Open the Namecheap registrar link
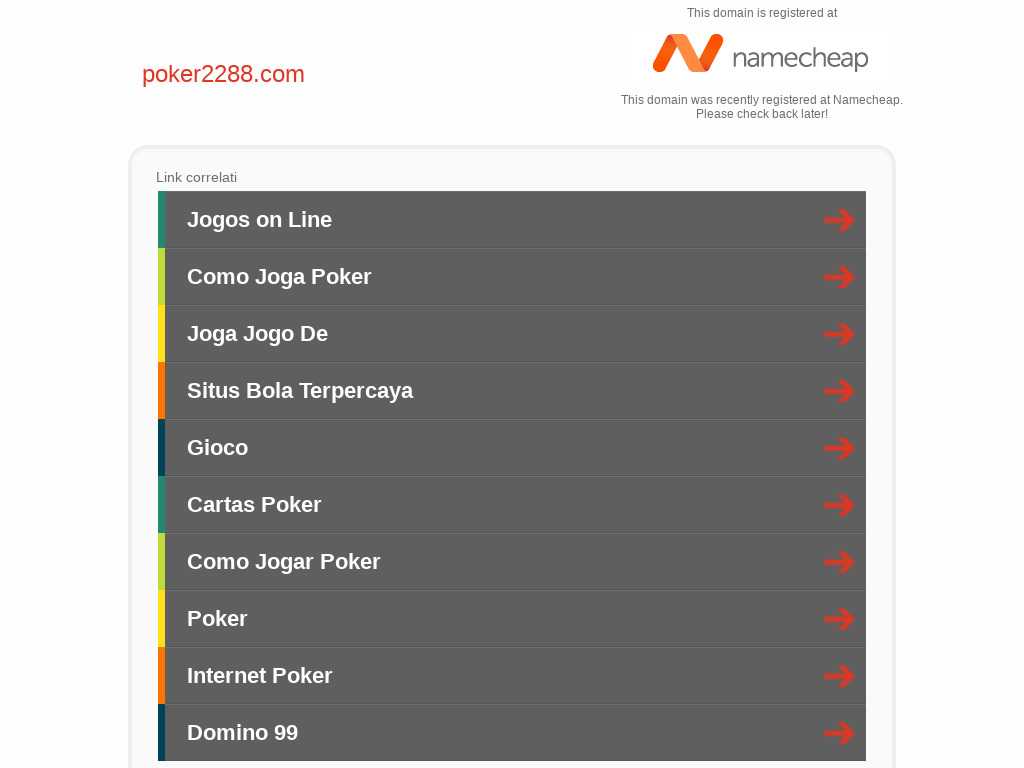This screenshot has width=1024, height=768. (x=760, y=54)
